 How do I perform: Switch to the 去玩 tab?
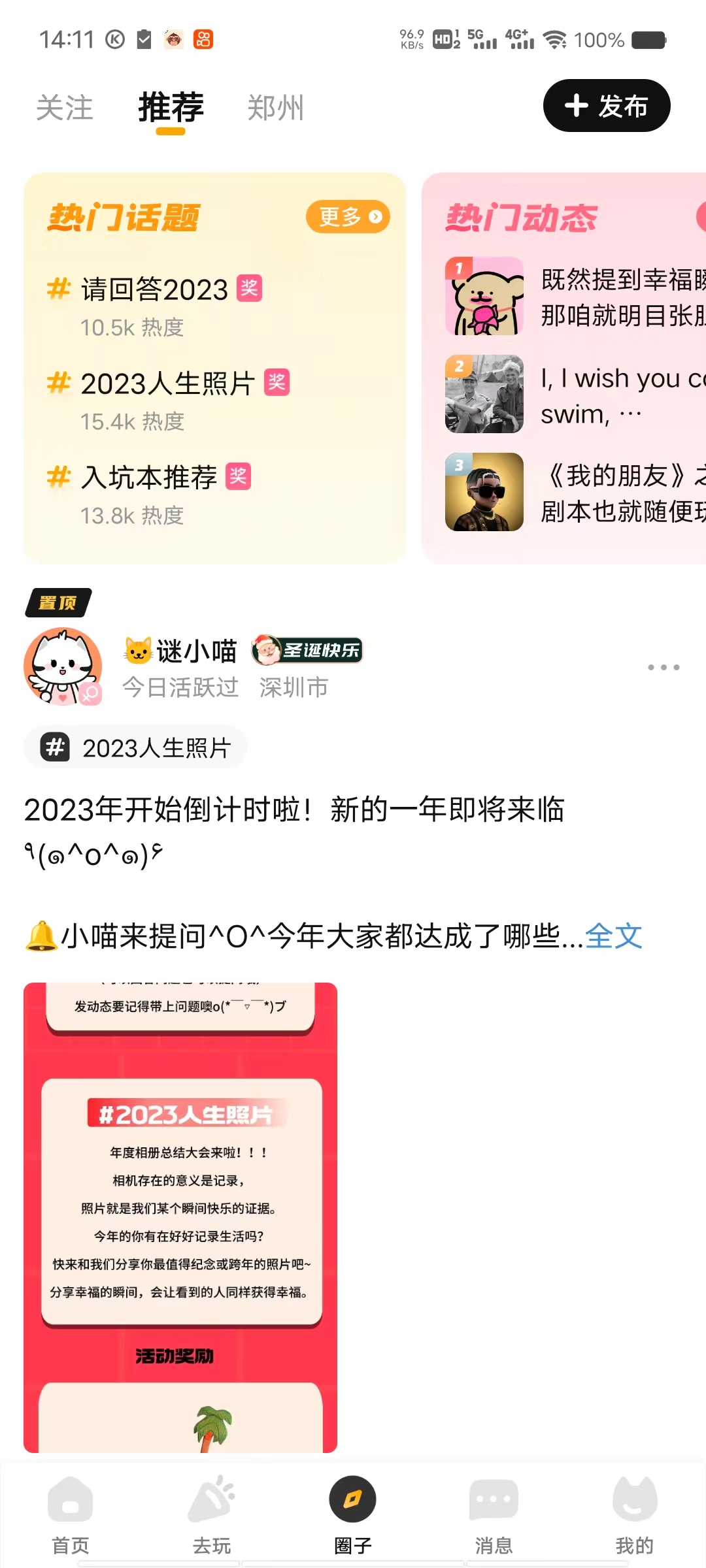click(x=212, y=1516)
